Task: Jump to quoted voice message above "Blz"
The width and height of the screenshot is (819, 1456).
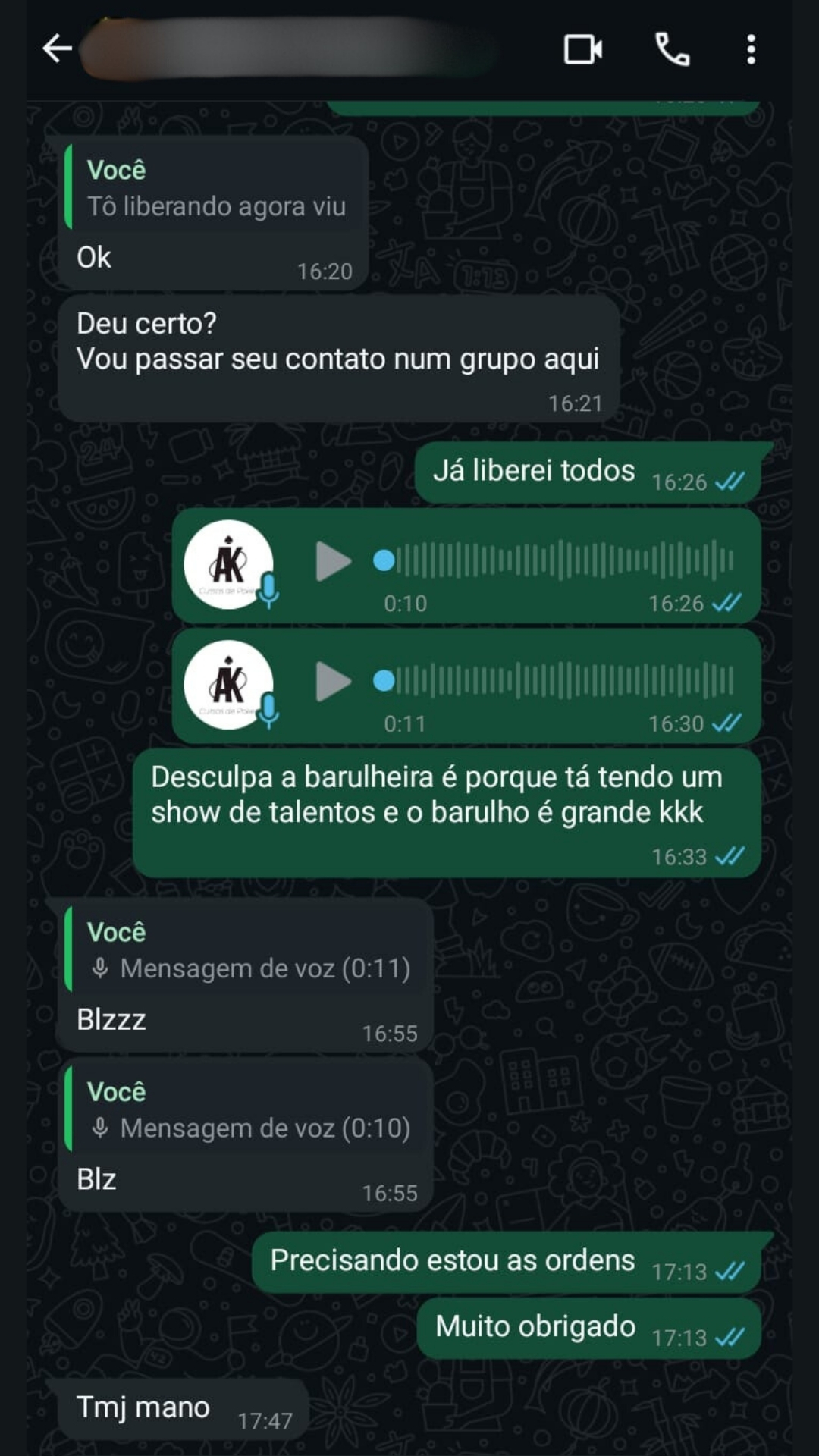Action: tap(247, 1110)
